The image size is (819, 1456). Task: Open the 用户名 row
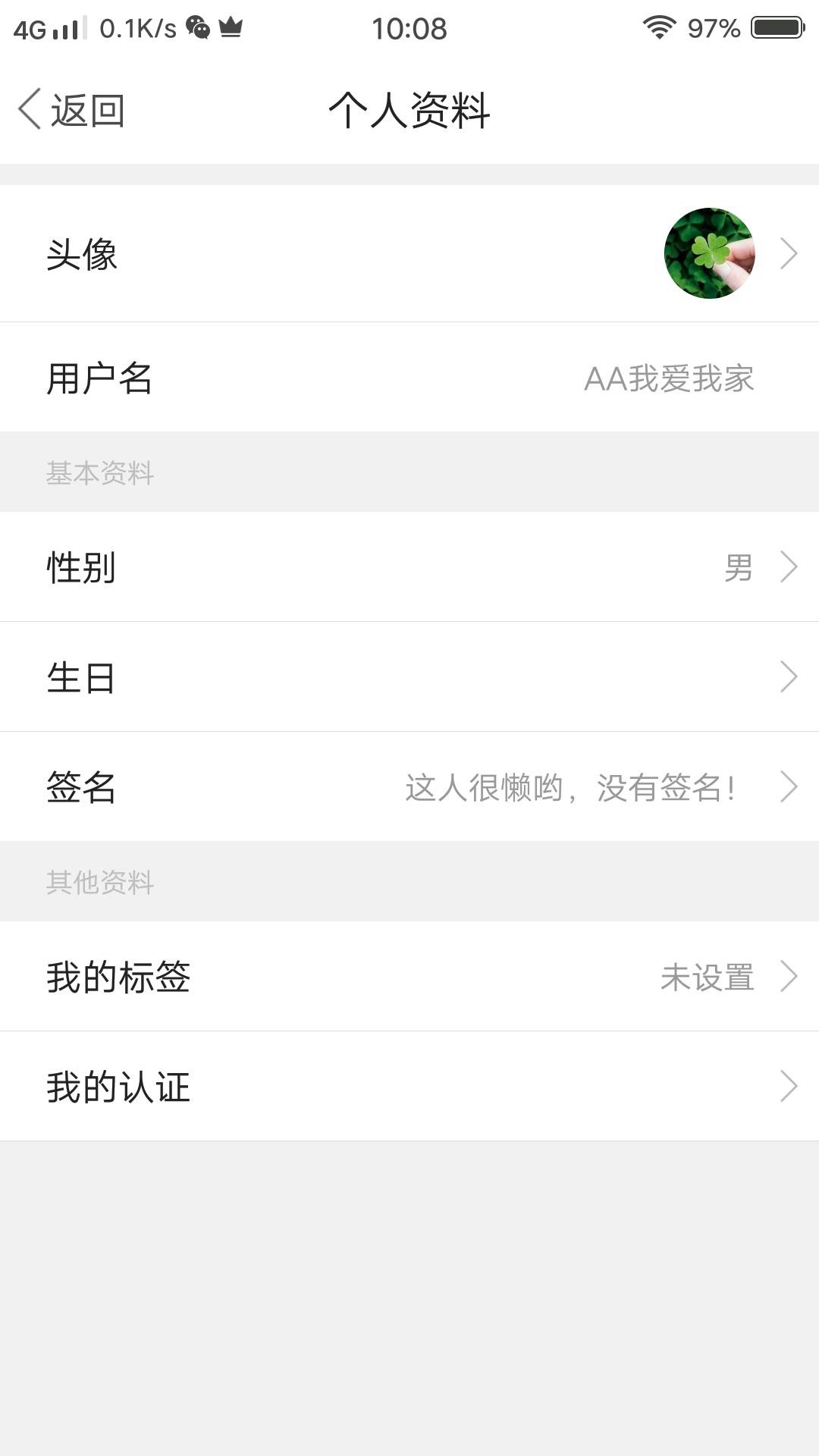click(x=409, y=378)
